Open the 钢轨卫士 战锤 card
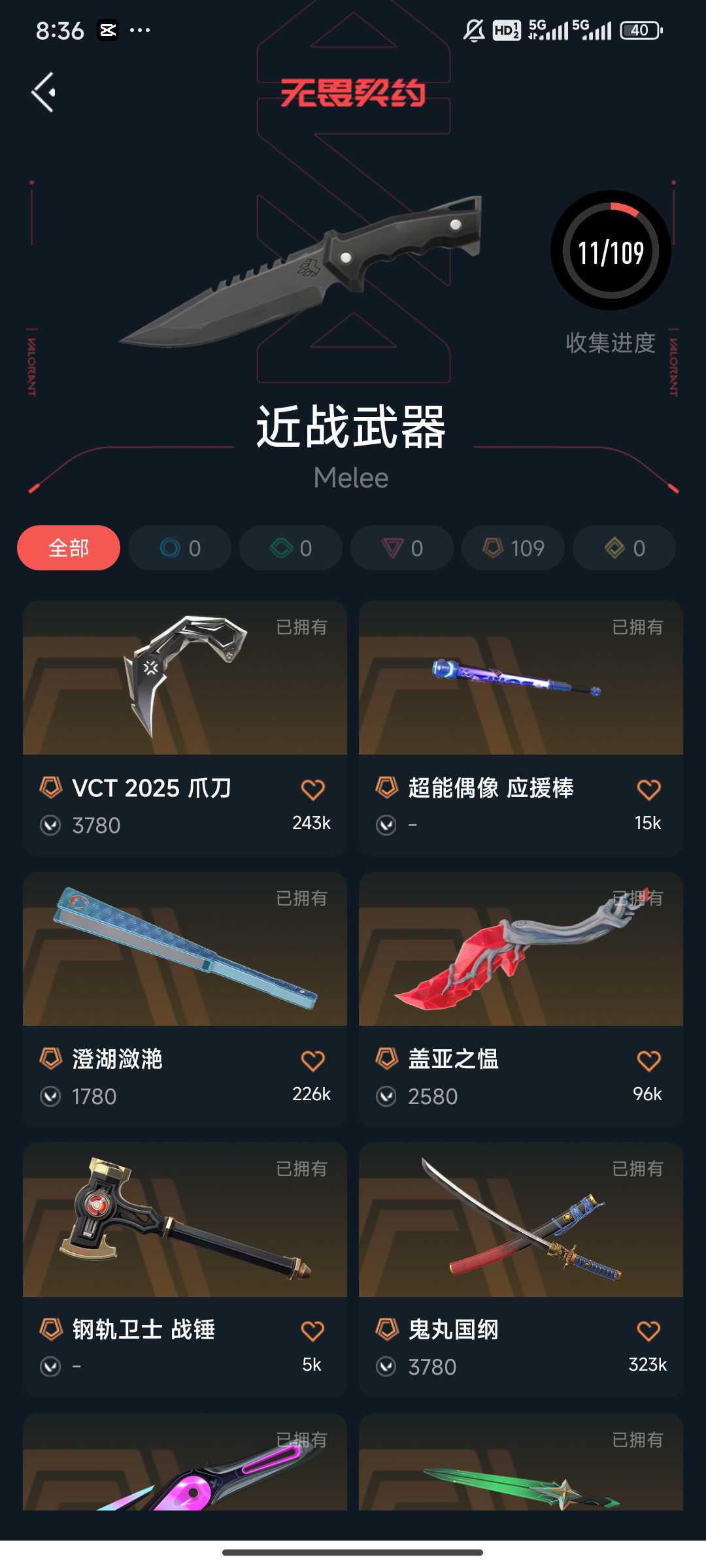Screen dimensions: 706x1568 tap(185, 1269)
